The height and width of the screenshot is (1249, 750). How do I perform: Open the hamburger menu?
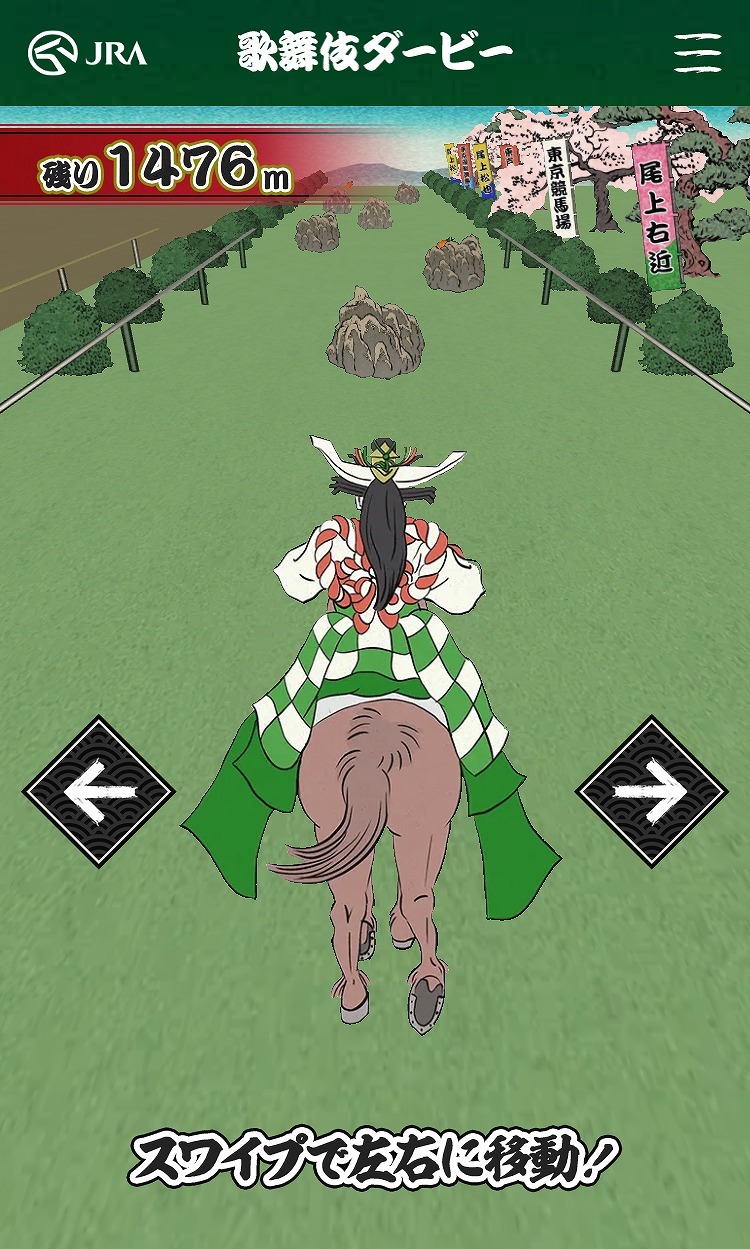pos(697,52)
